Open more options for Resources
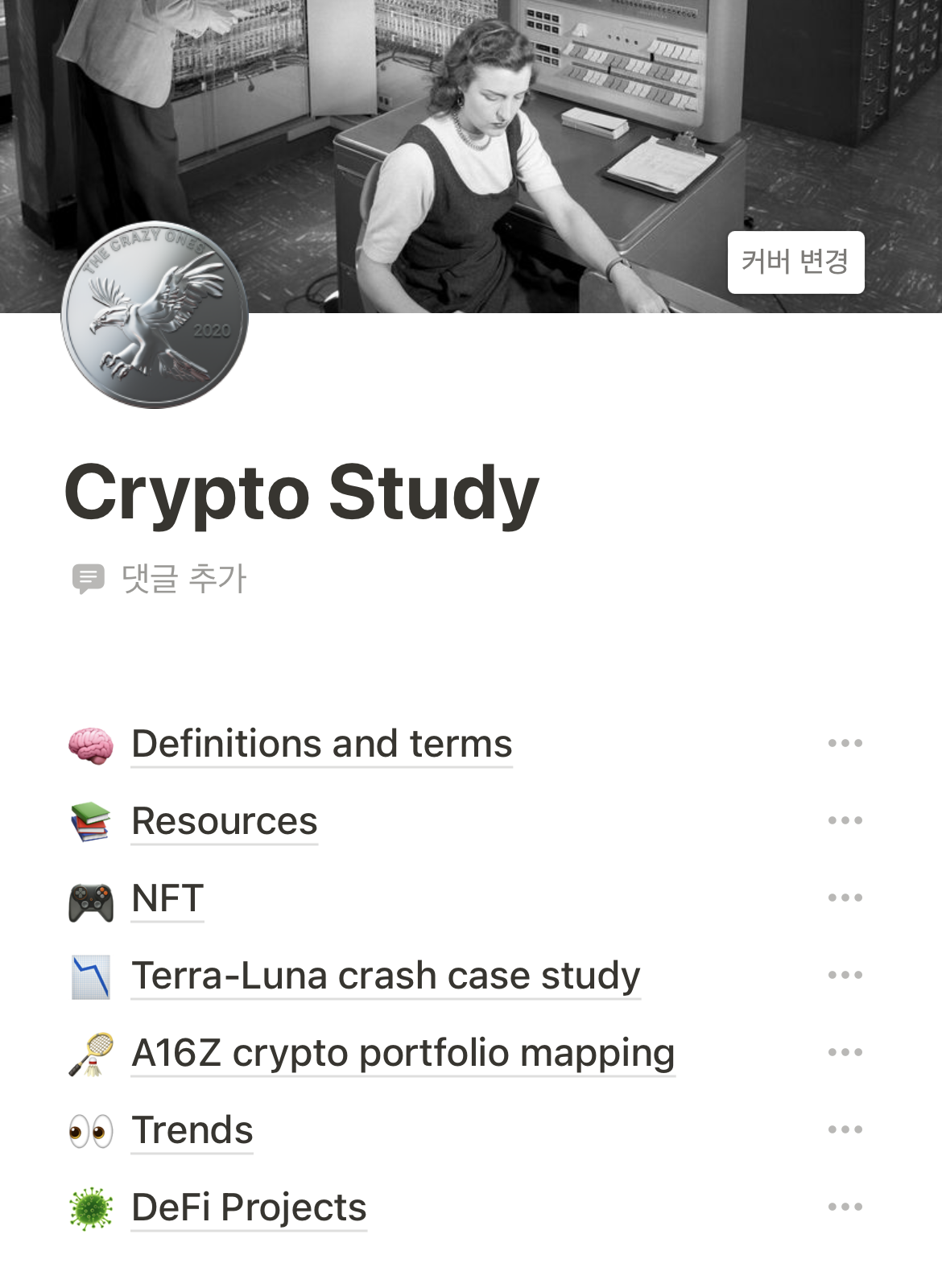Screen dimensions: 942x1288 tap(845, 820)
